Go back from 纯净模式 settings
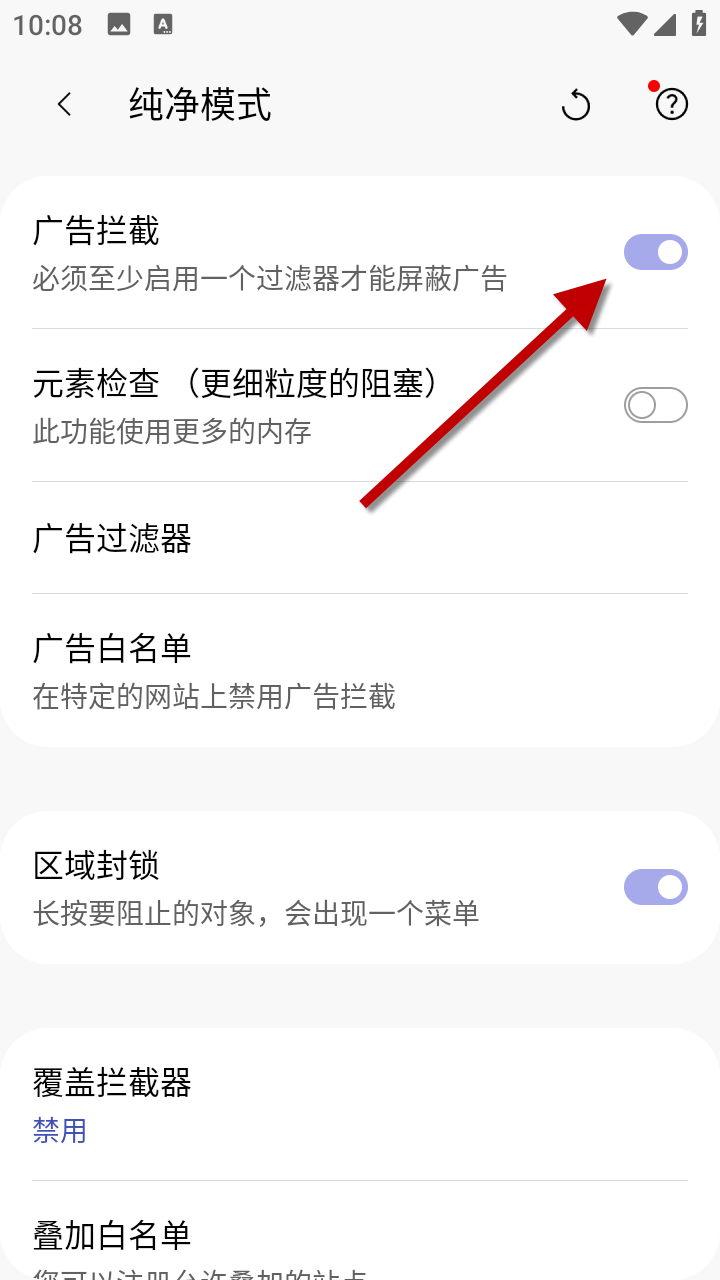The height and width of the screenshot is (1280, 720). (65, 104)
